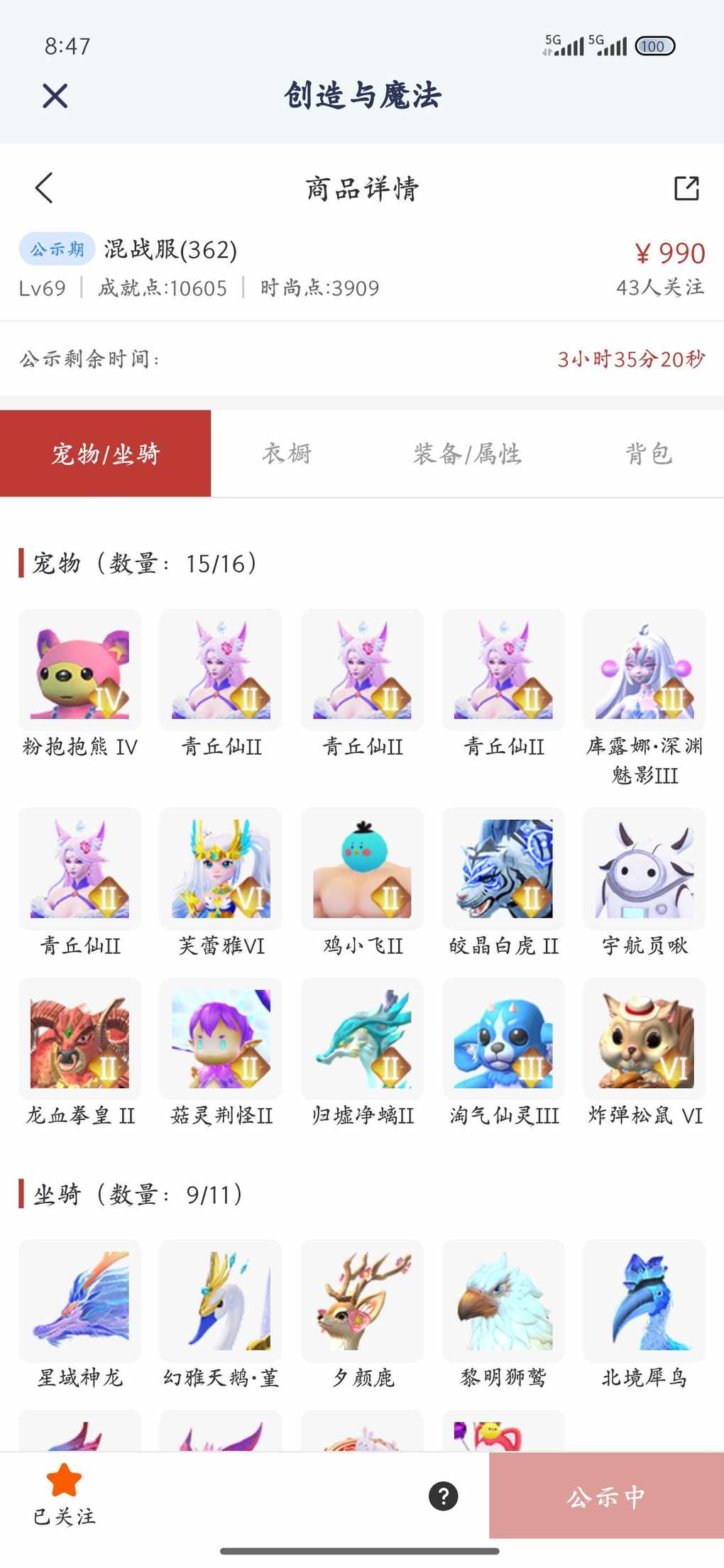
Task: View the 鸡小飞II pet
Action: (362, 869)
